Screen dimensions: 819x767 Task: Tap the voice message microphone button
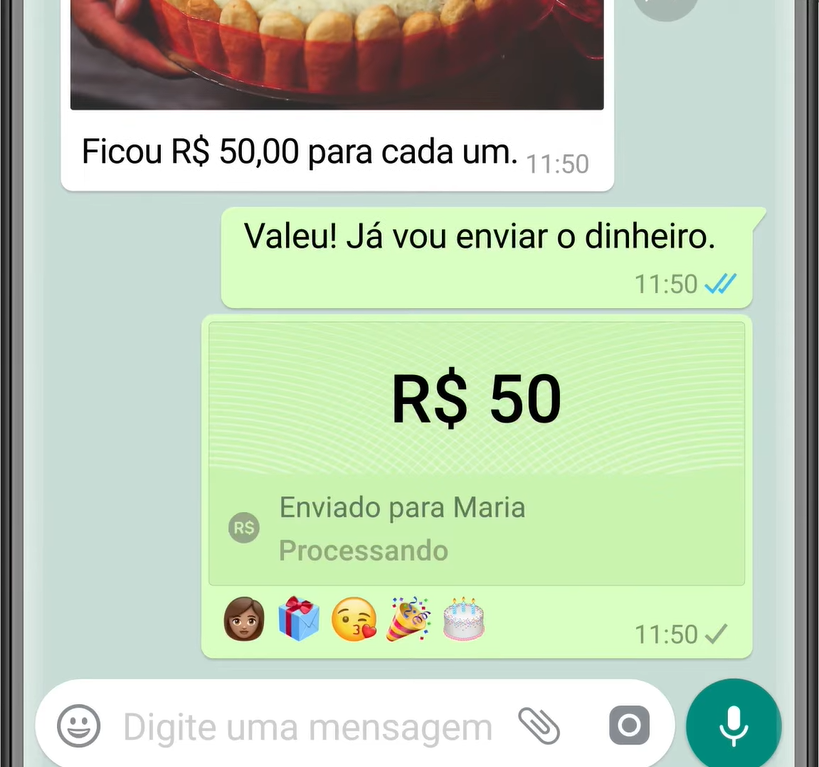(733, 726)
